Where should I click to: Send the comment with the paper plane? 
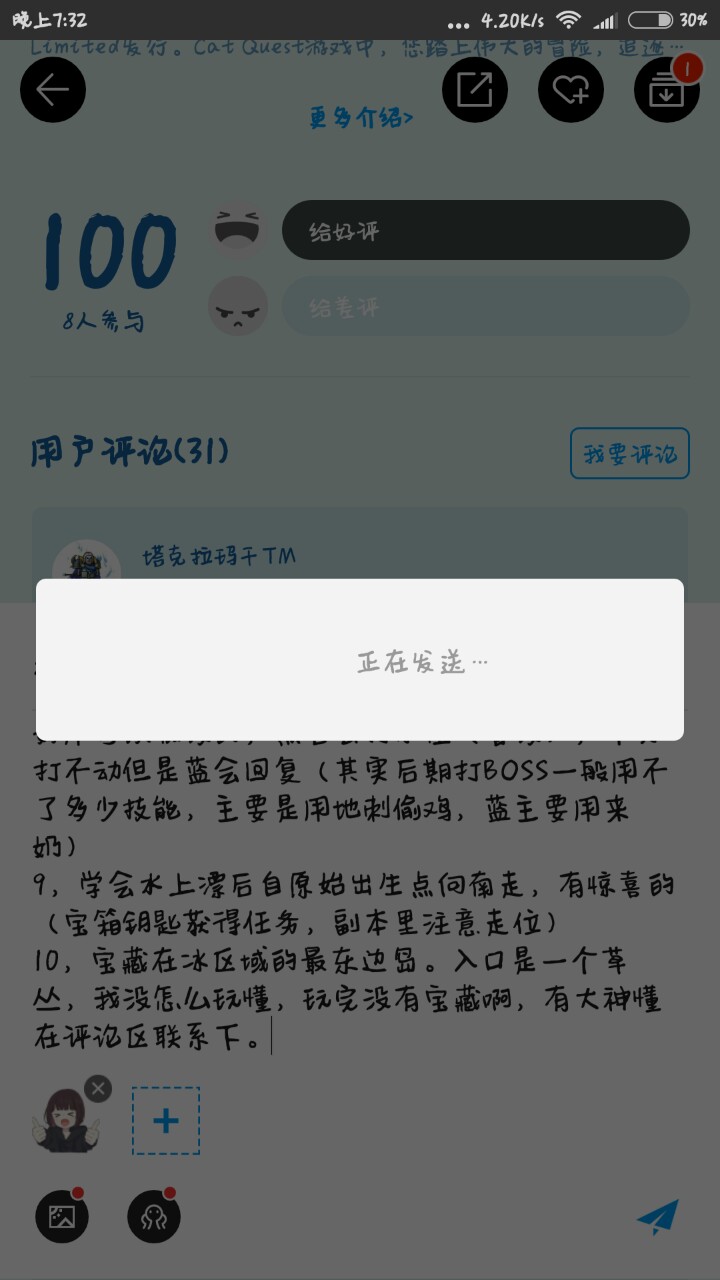[x=658, y=1217]
